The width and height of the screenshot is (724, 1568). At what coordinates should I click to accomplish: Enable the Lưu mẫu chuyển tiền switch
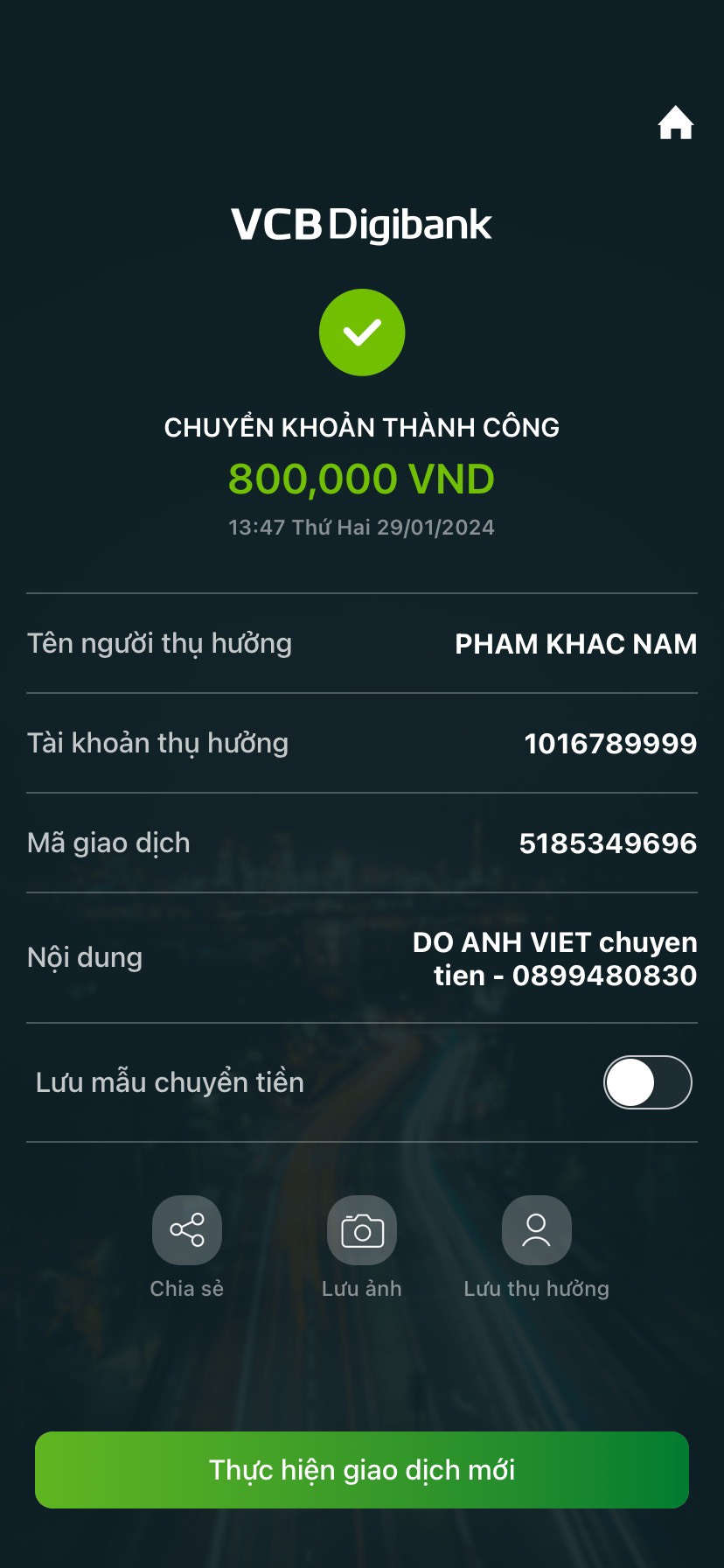click(647, 1082)
